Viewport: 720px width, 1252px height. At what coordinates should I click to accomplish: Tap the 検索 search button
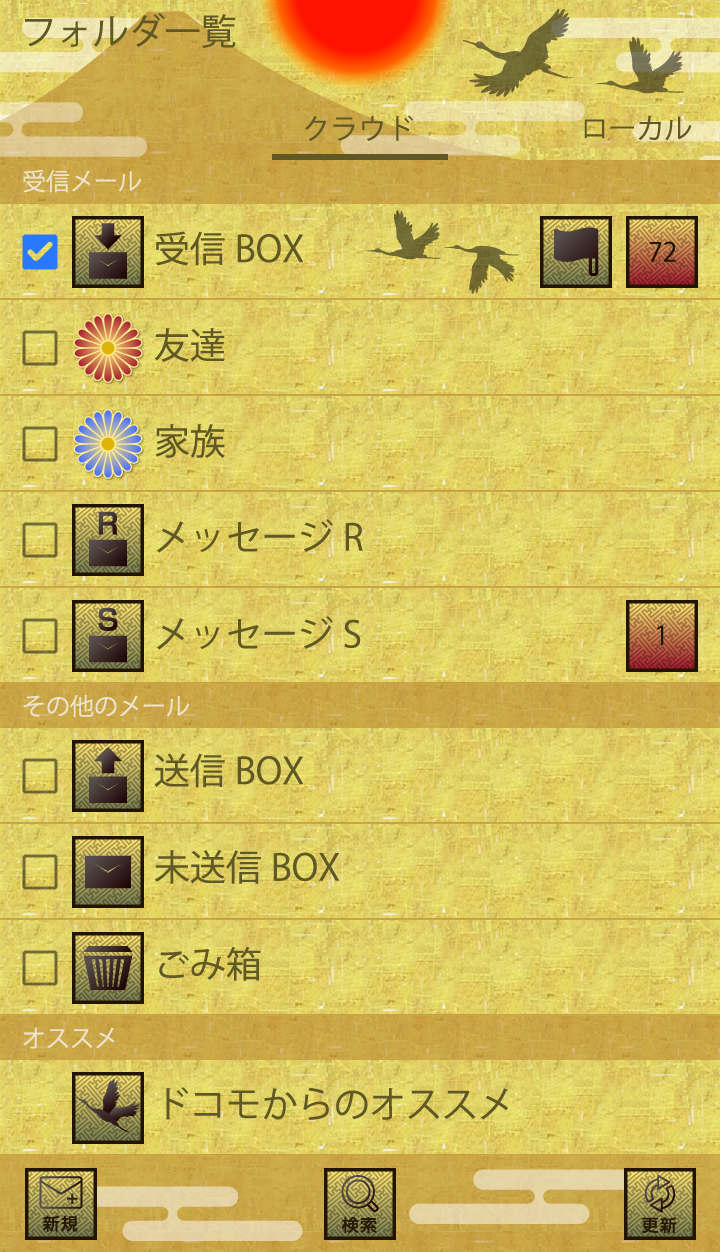(x=360, y=1204)
